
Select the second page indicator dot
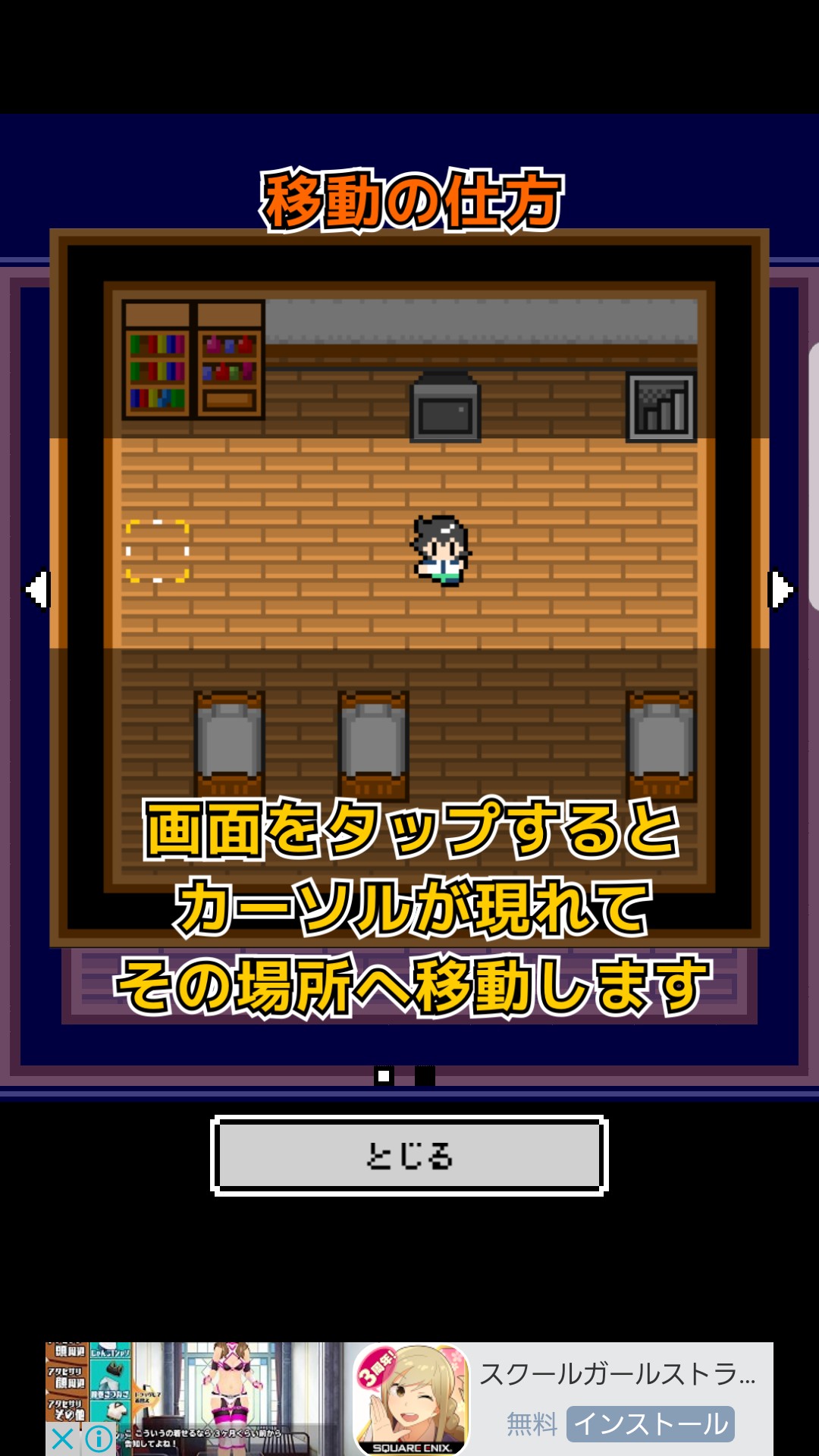pyautogui.click(x=425, y=1076)
